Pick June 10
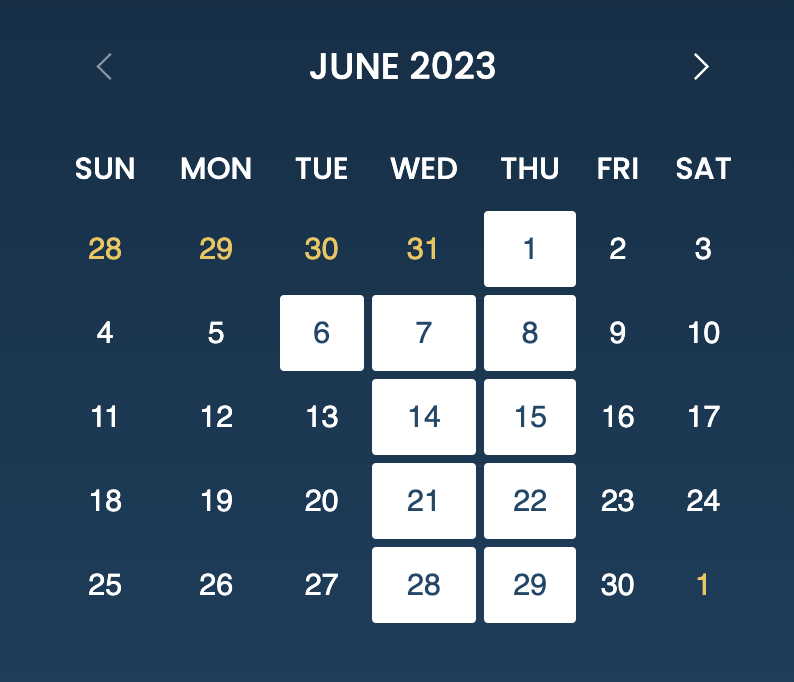794x682 pixels. point(703,333)
